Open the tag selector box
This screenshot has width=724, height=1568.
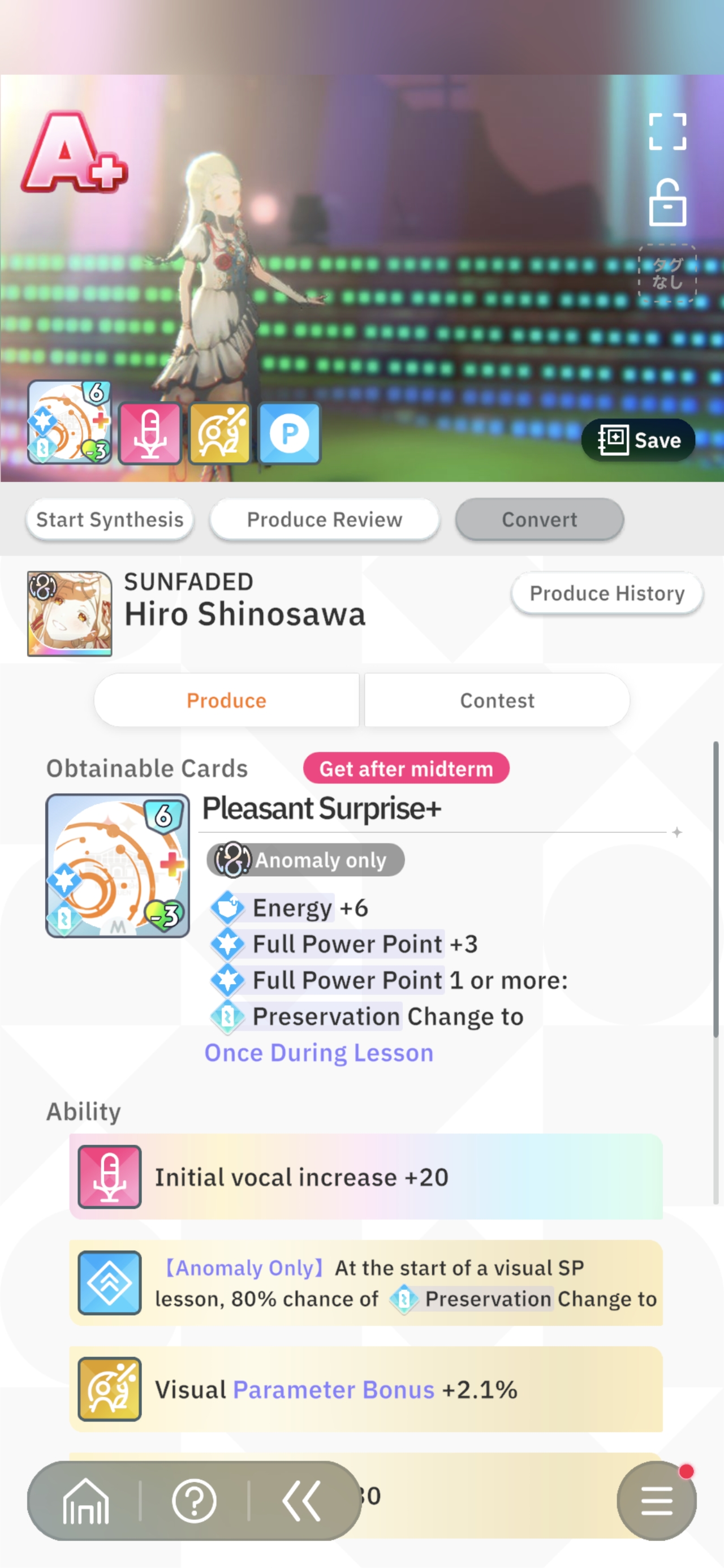pos(667,273)
